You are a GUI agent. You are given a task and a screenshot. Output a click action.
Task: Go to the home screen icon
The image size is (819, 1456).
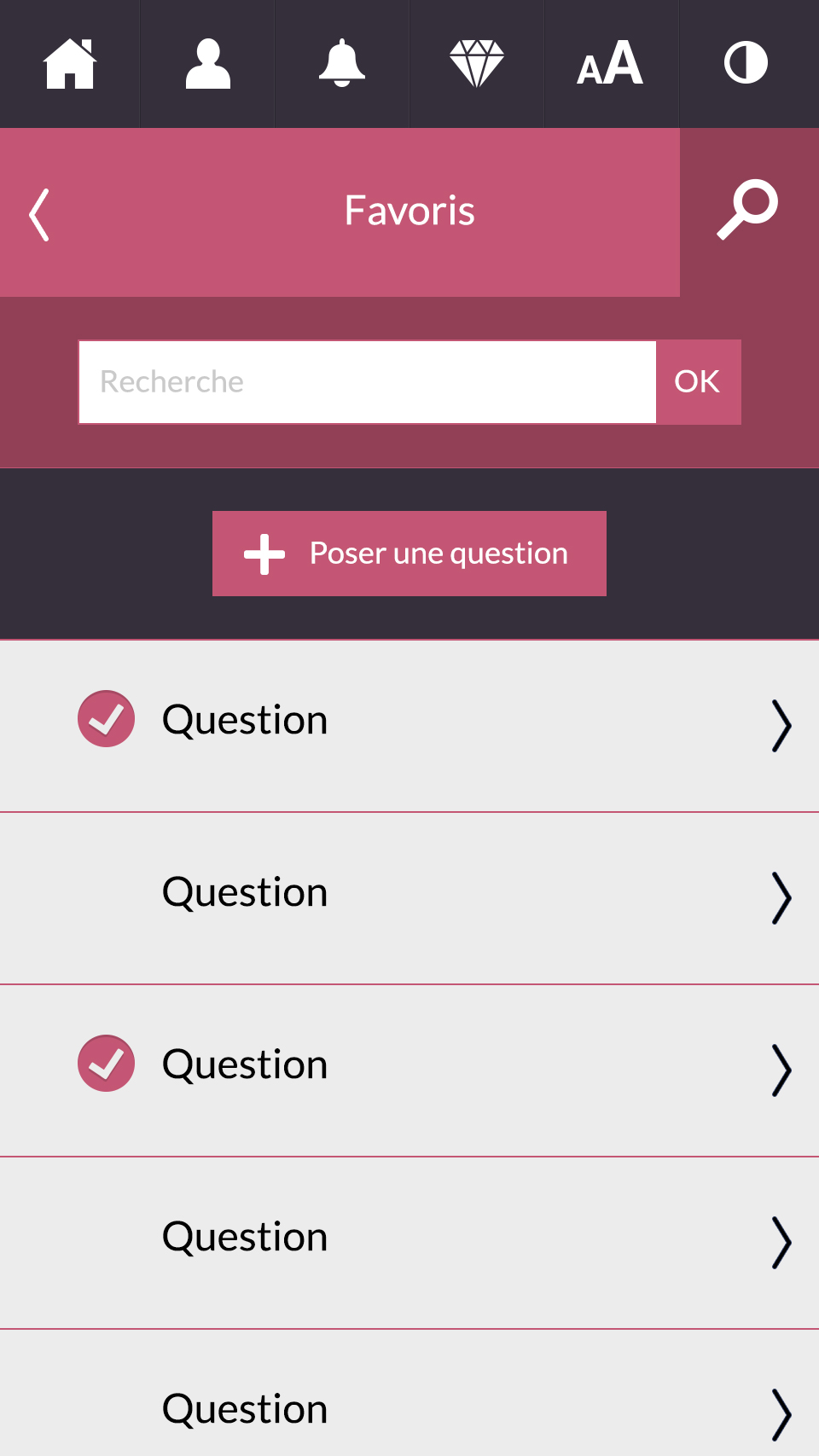[70, 64]
